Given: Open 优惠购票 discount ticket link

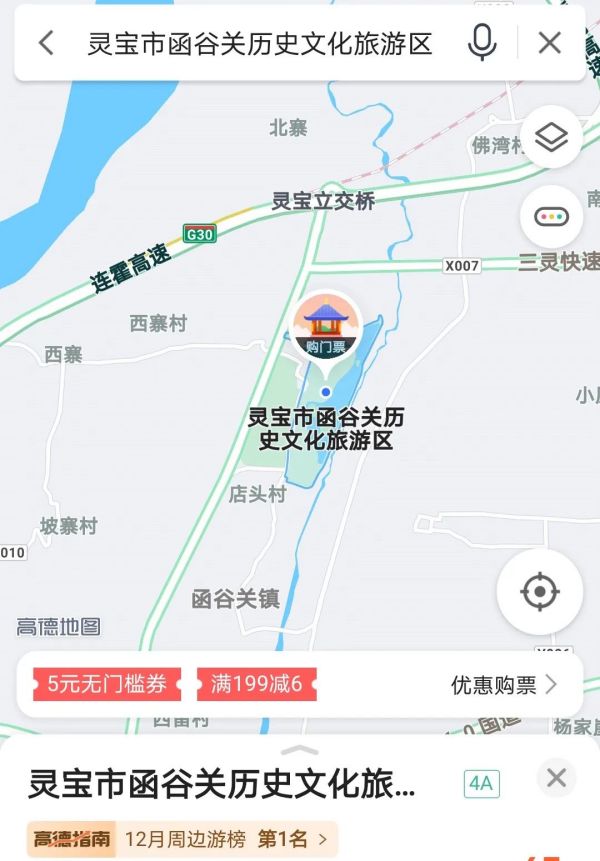Looking at the screenshot, I should (503, 685).
